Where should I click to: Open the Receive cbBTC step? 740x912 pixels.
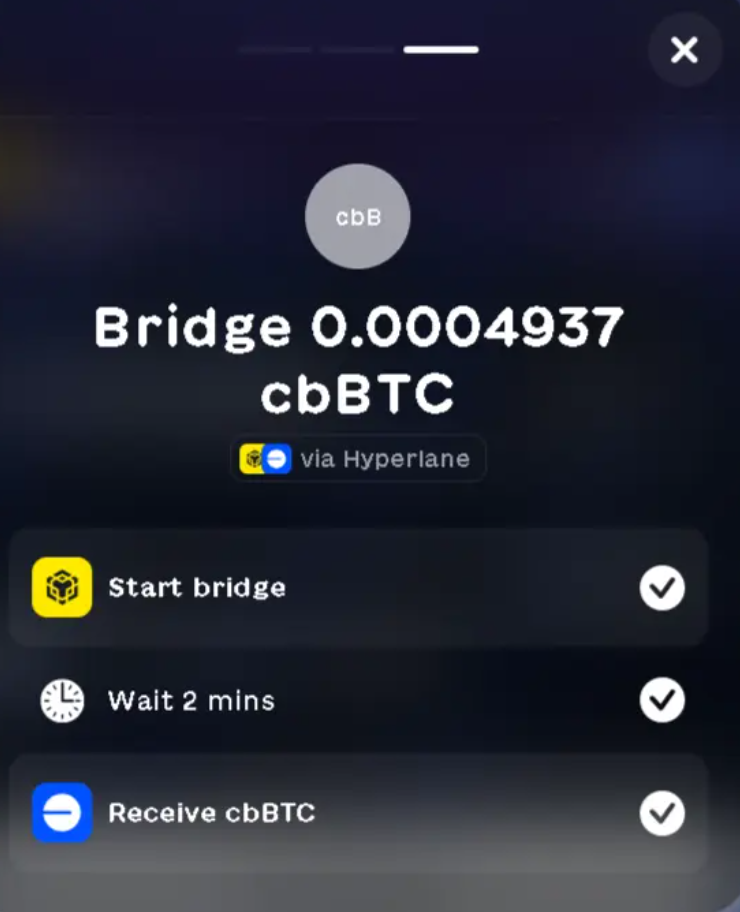[358, 813]
